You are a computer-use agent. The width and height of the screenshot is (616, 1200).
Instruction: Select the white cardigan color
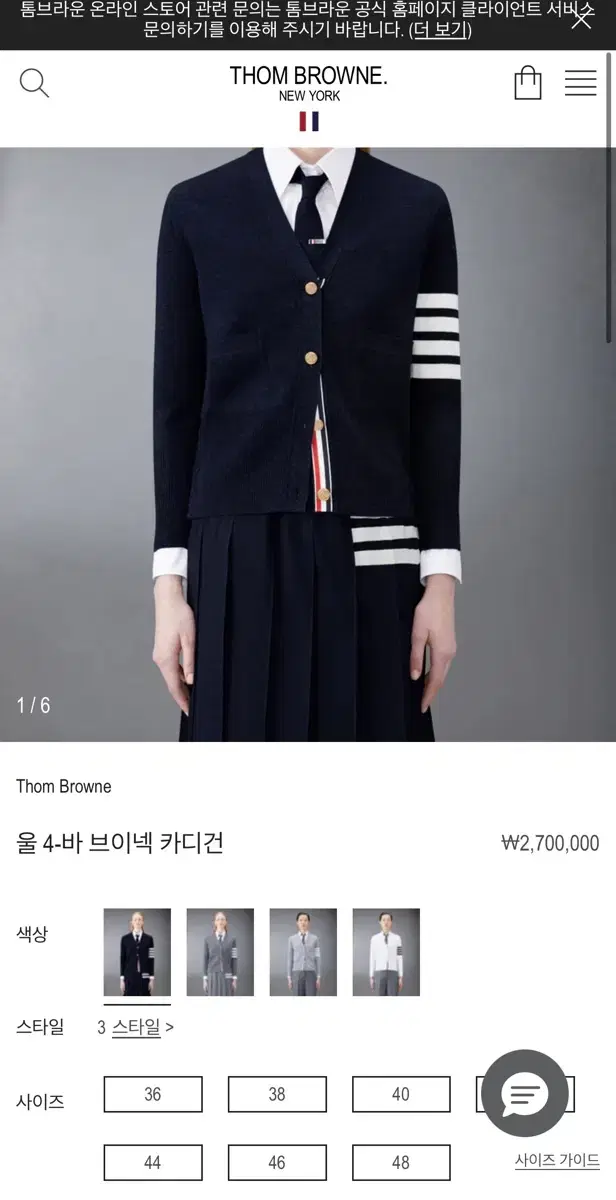tap(386, 952)
